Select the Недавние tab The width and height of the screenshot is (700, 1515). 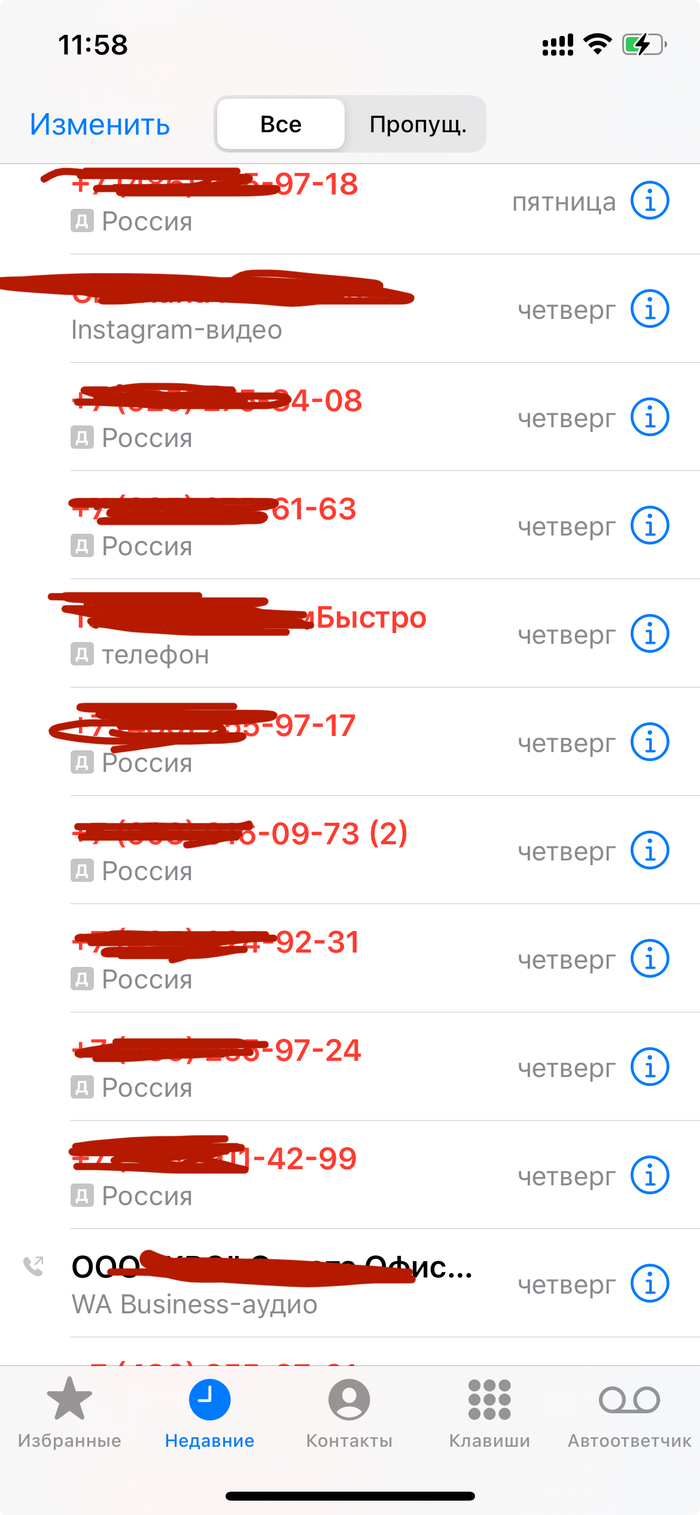[x=209, y=1413]
